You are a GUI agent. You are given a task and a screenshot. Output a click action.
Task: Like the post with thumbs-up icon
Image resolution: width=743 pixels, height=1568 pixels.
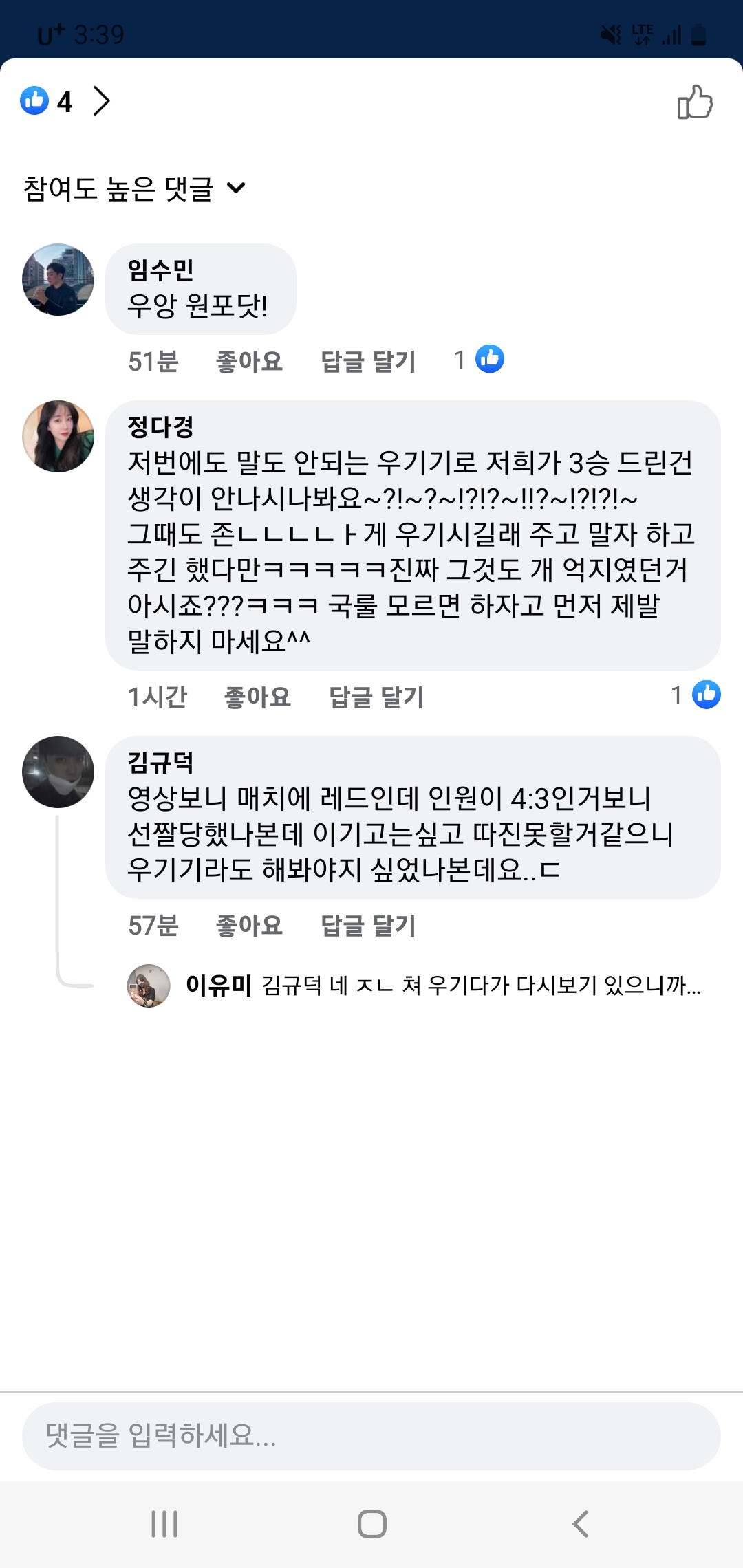(695, 102)
